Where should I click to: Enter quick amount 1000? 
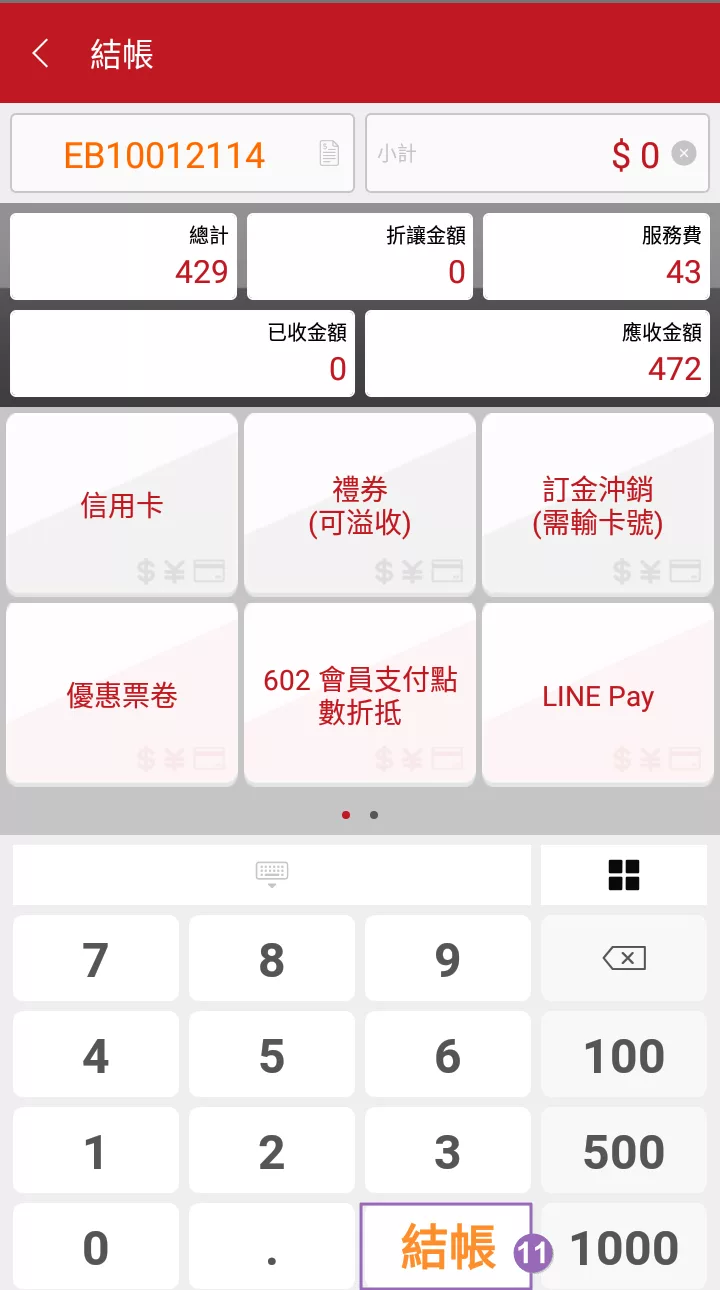[x=624, y=1247]
